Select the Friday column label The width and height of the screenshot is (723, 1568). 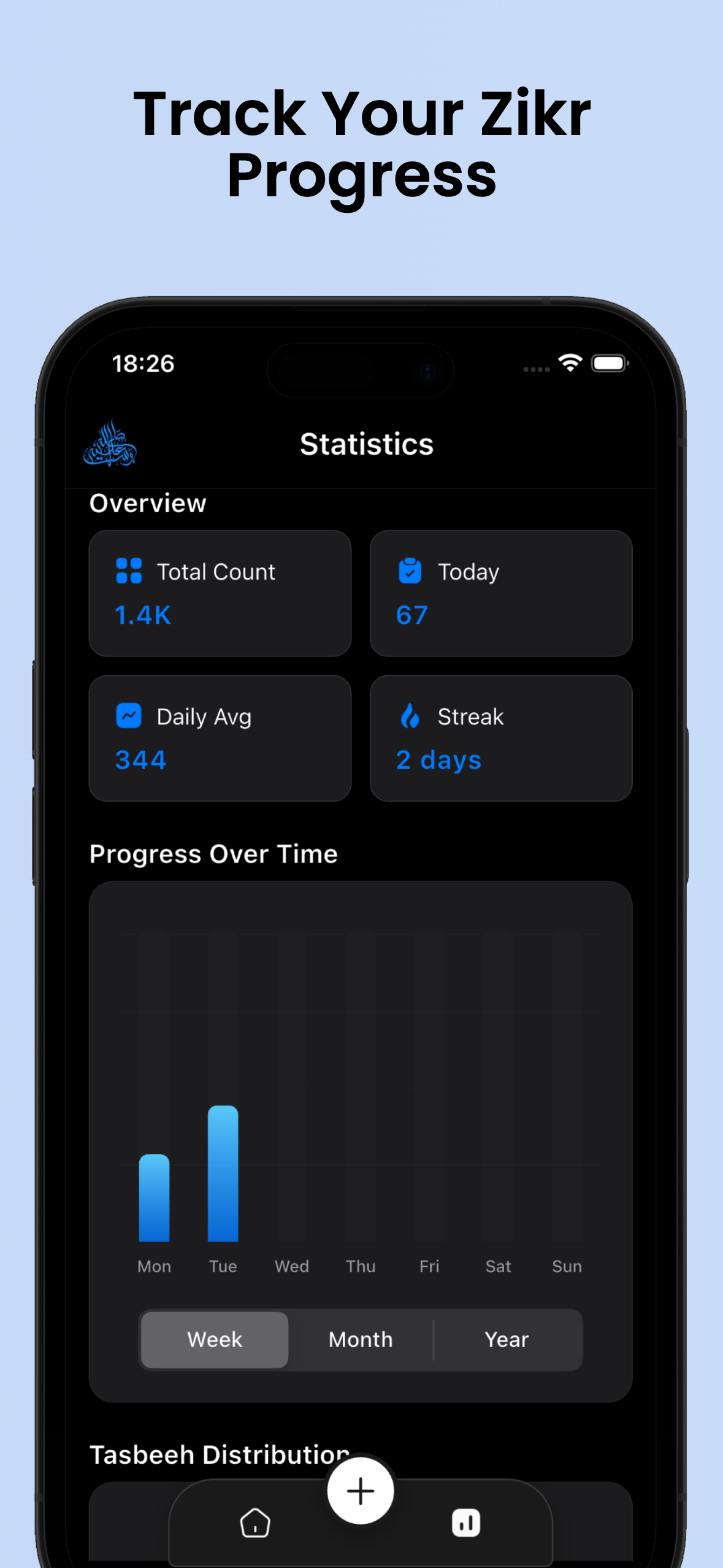pos(429,1266)
